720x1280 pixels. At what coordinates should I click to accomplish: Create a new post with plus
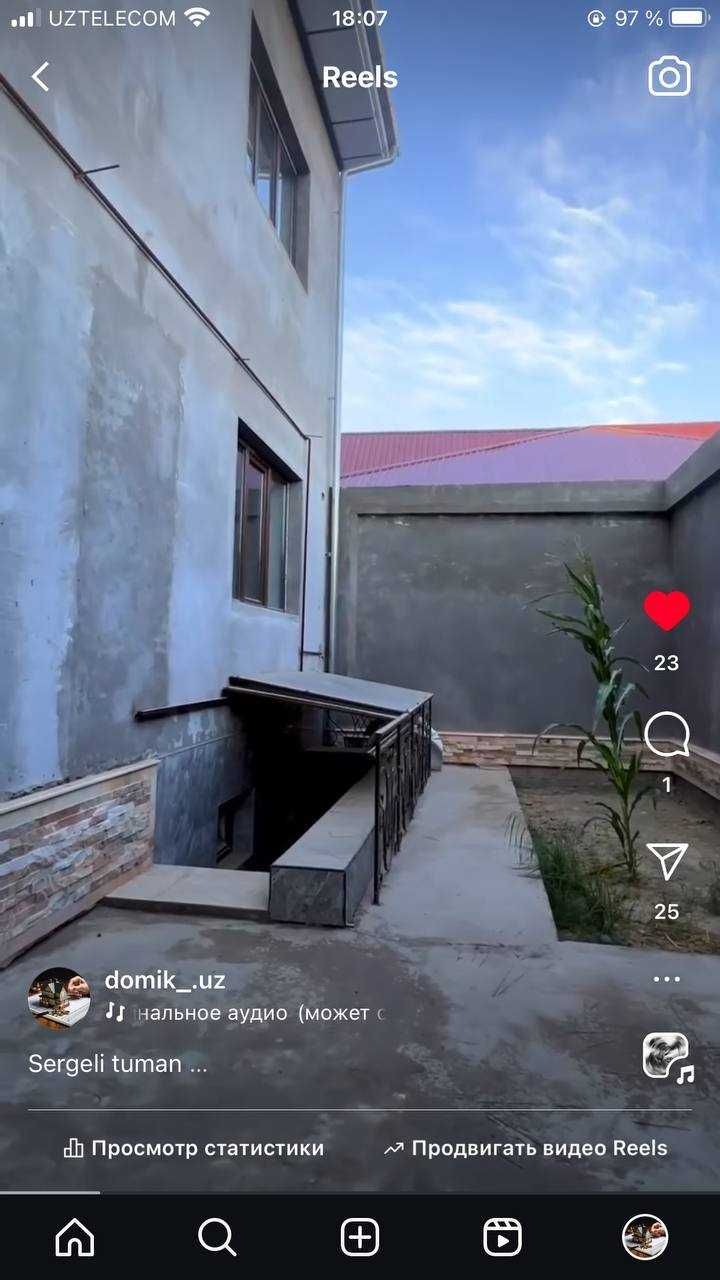tap(360, 1237)
